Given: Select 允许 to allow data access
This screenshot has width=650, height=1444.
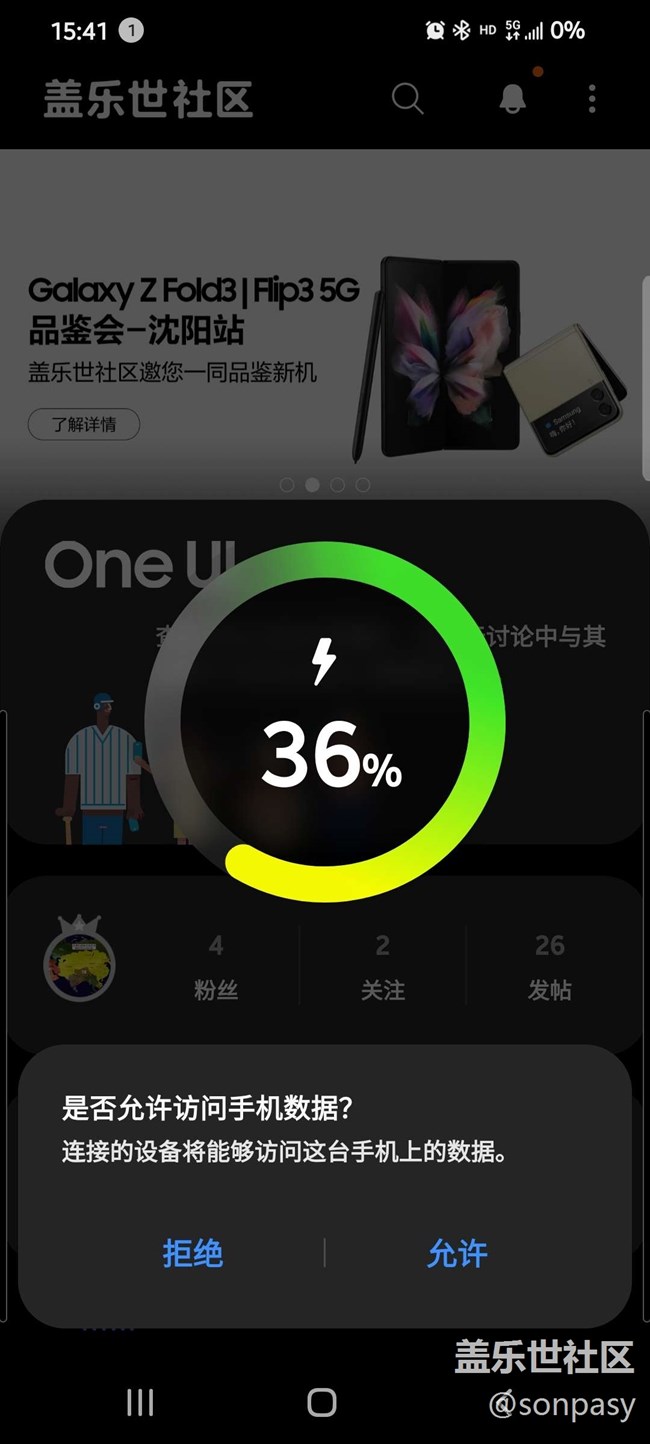Looking at the screenshot, I should 457,1253.
